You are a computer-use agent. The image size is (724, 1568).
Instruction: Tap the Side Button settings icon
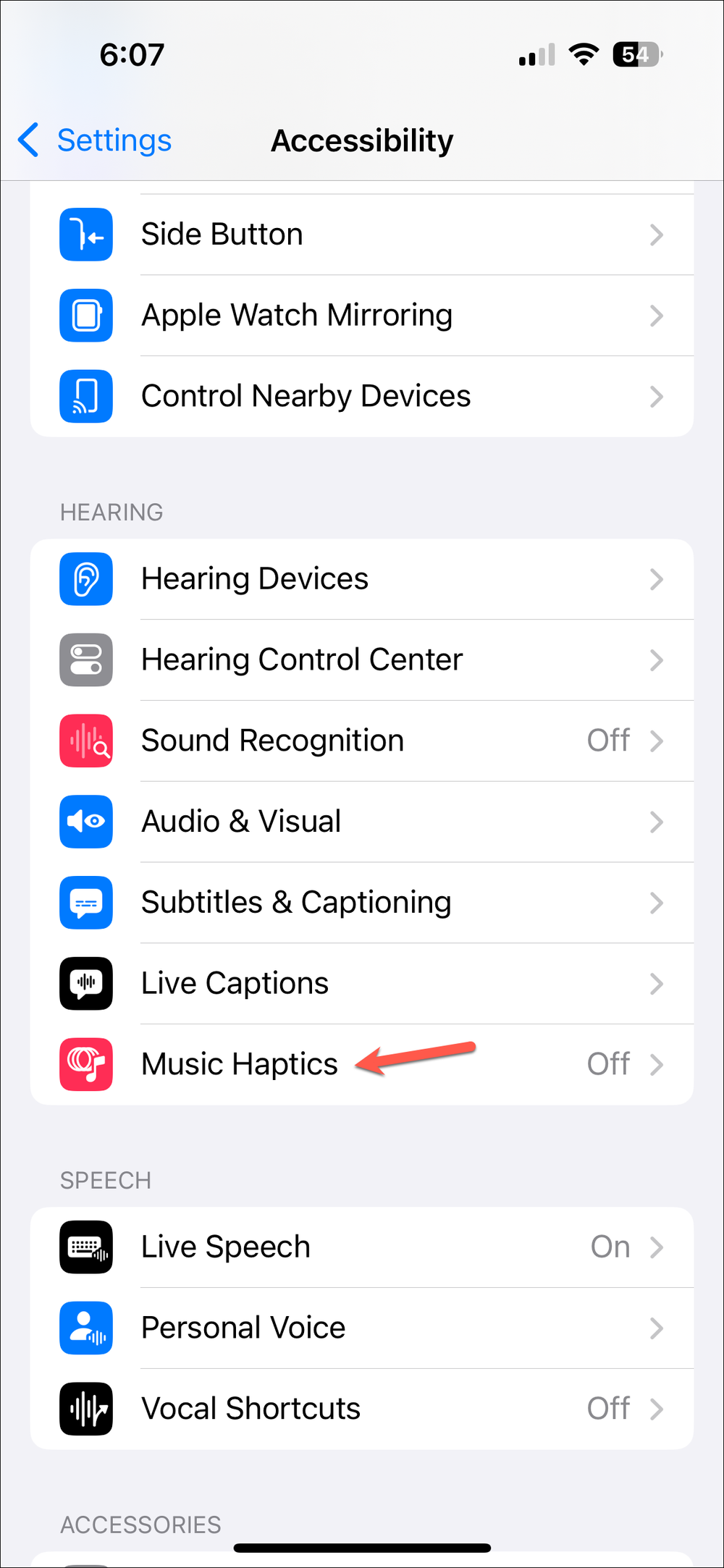(x=85, y=235)
